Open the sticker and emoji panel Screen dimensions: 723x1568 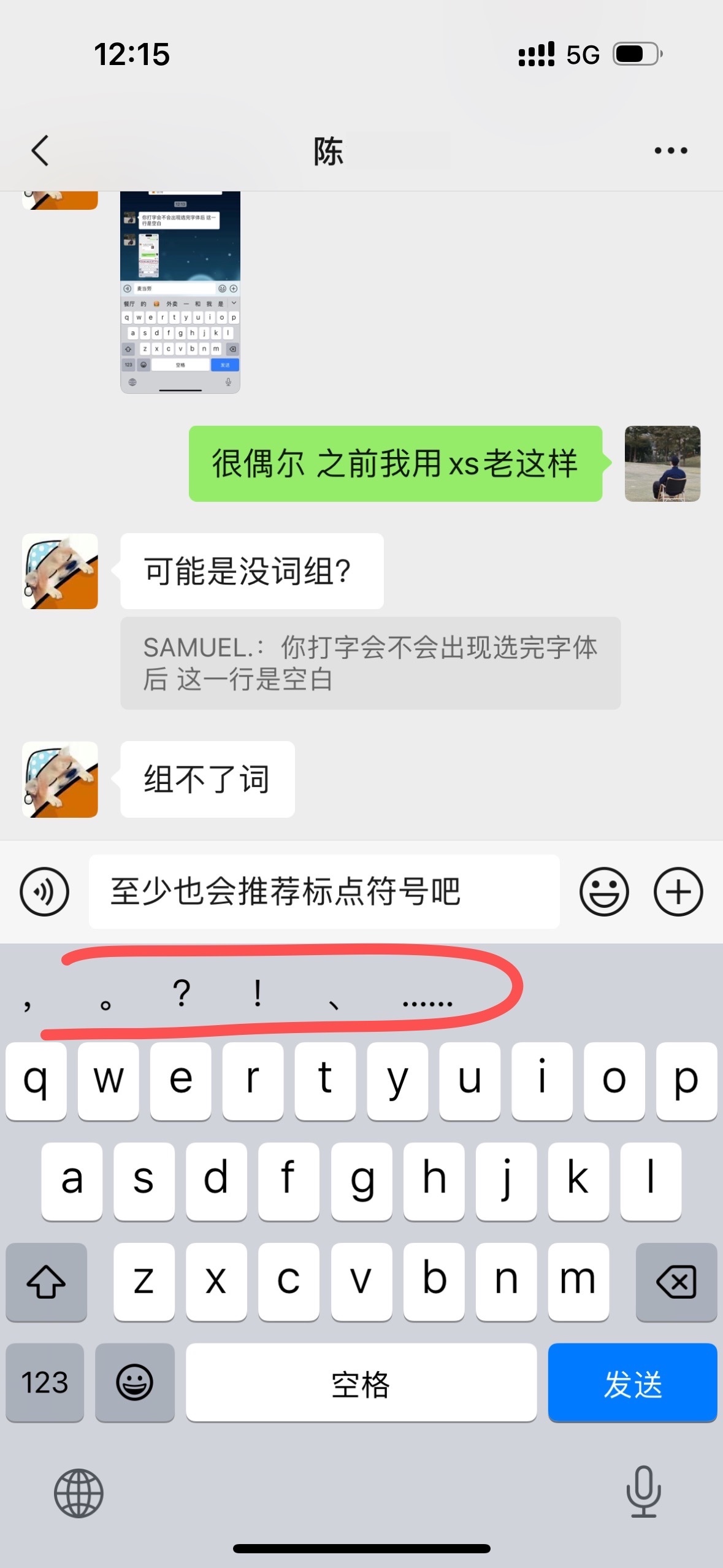click(x=603, y=891)
